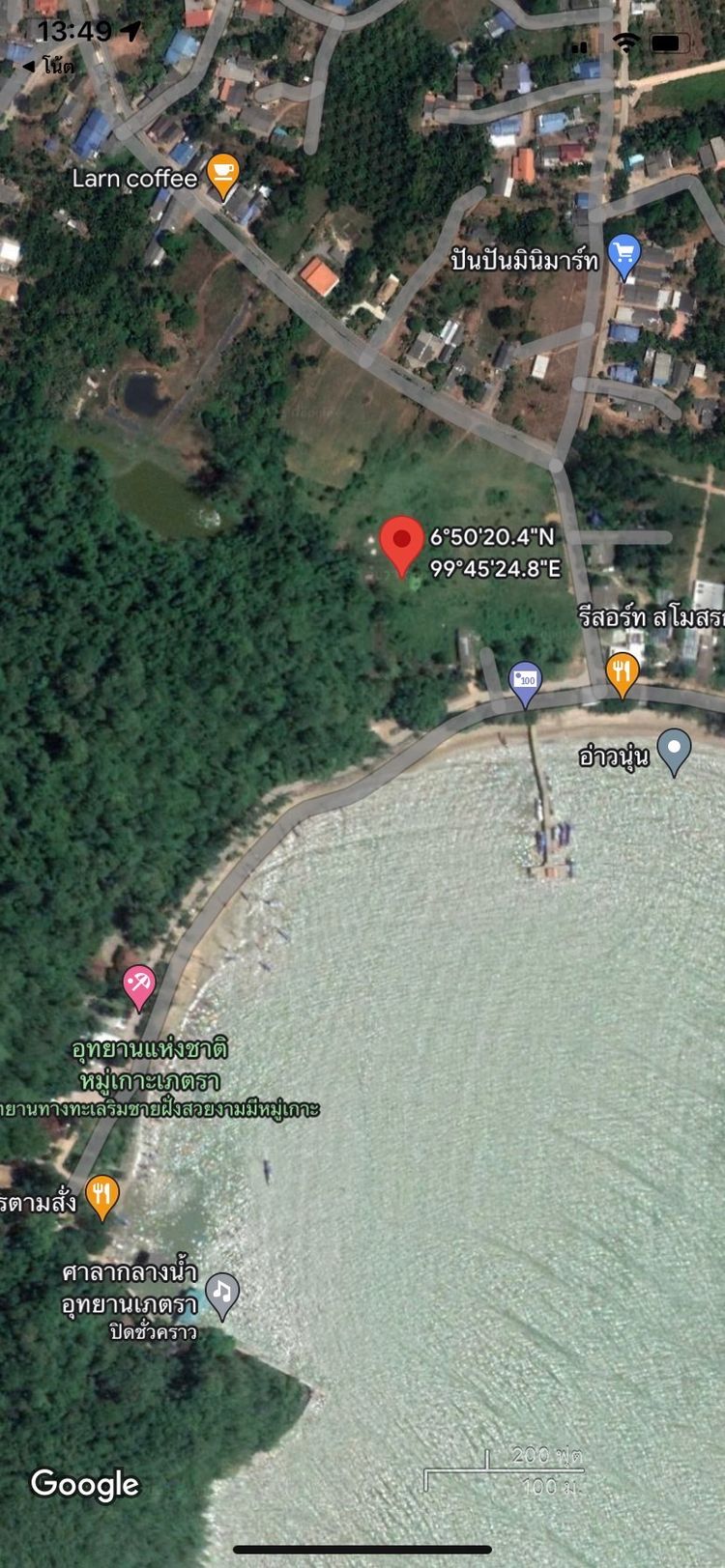Open the Larn coffee place marker

click(x=223, y=174)
